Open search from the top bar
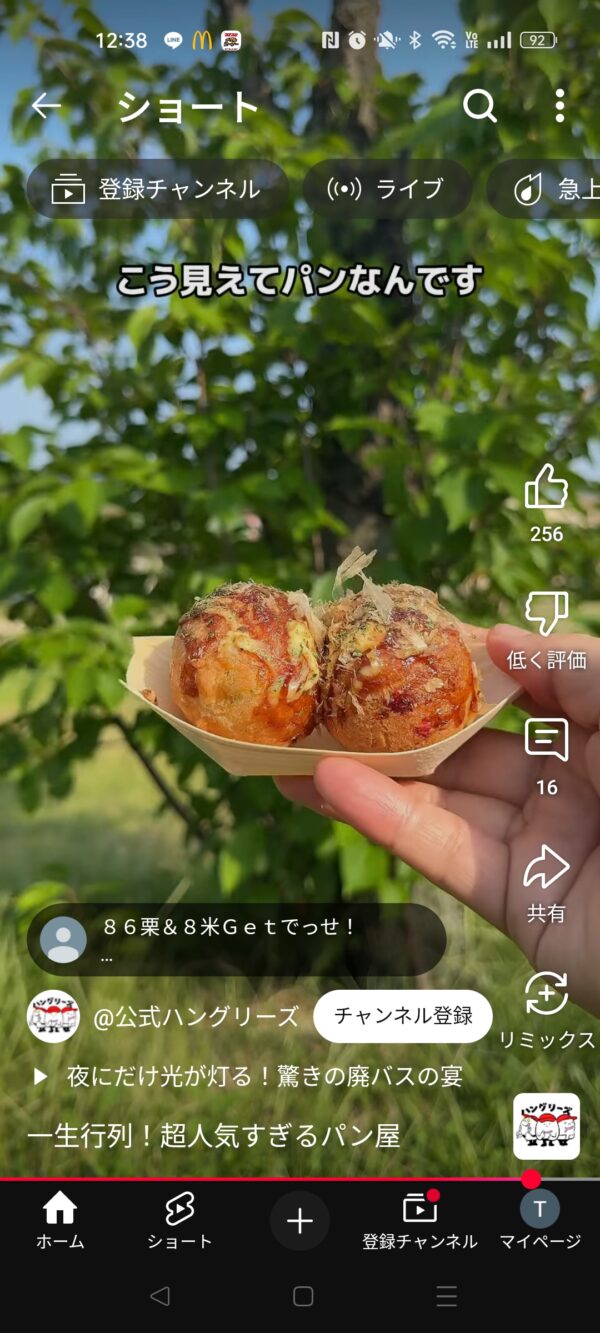The width and height of the screenshot is (600, 1333). pyautogui.click(x=480, y=106)
